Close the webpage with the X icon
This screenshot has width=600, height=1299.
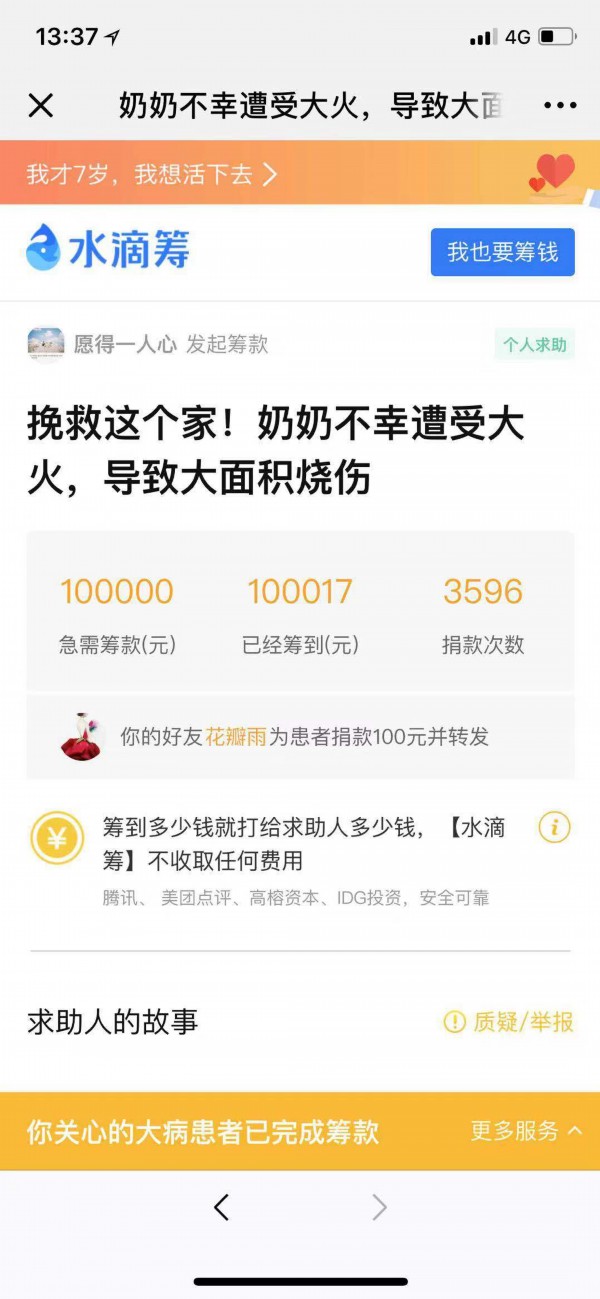[x=41, y=105]
